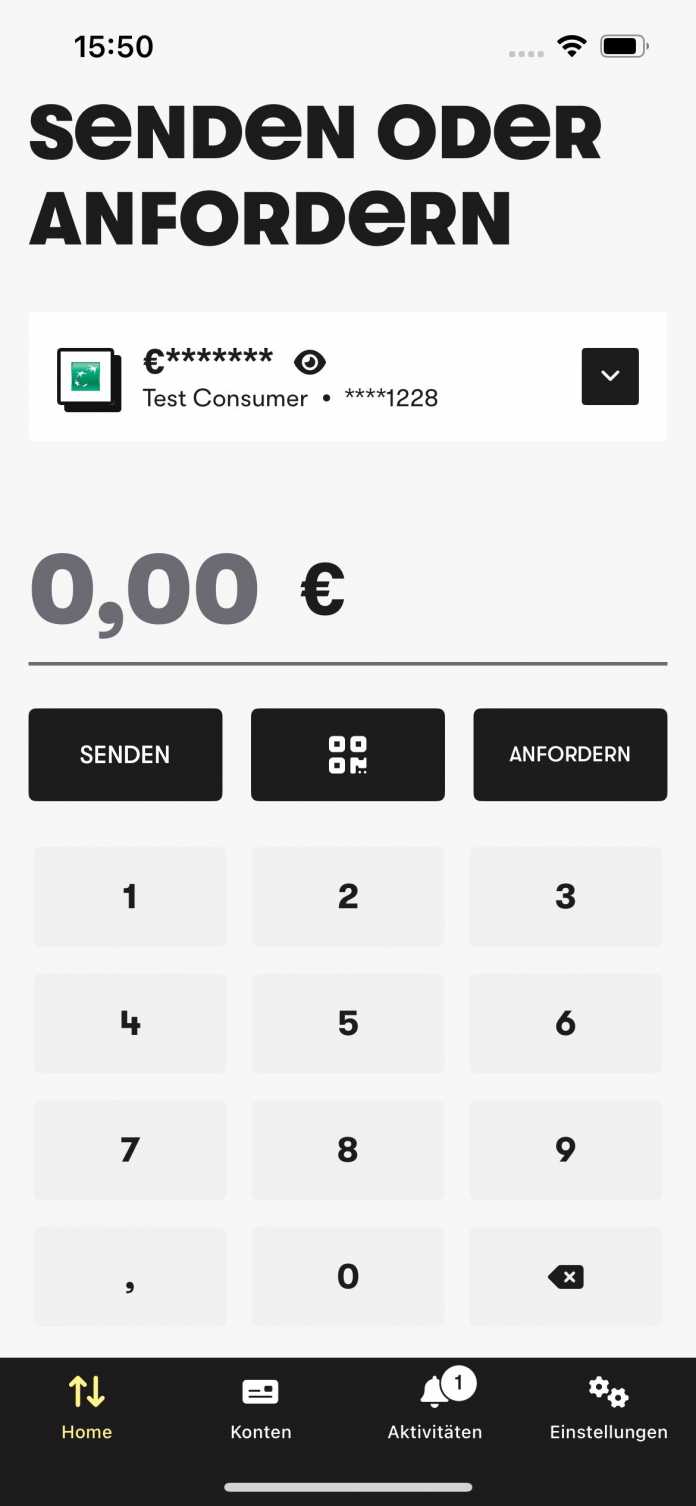Go to Einstellungen tab

pyautogui.click(x=608, y=1408)
